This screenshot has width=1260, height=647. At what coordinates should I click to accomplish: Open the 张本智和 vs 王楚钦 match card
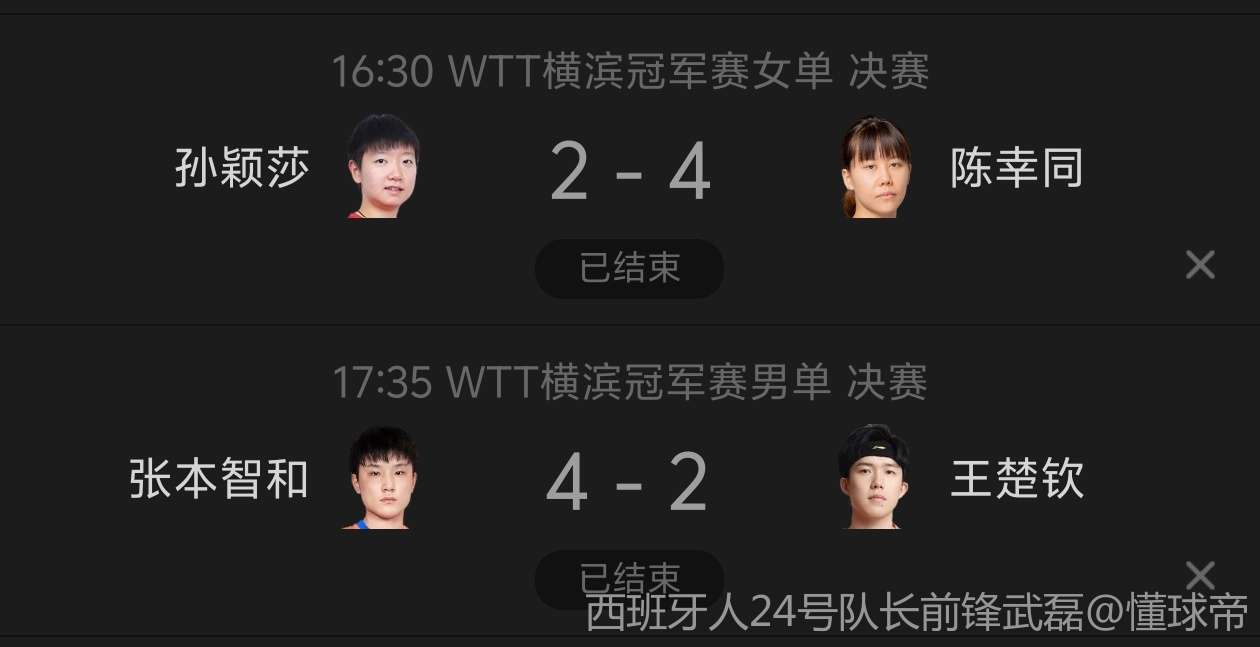(630, 482)
